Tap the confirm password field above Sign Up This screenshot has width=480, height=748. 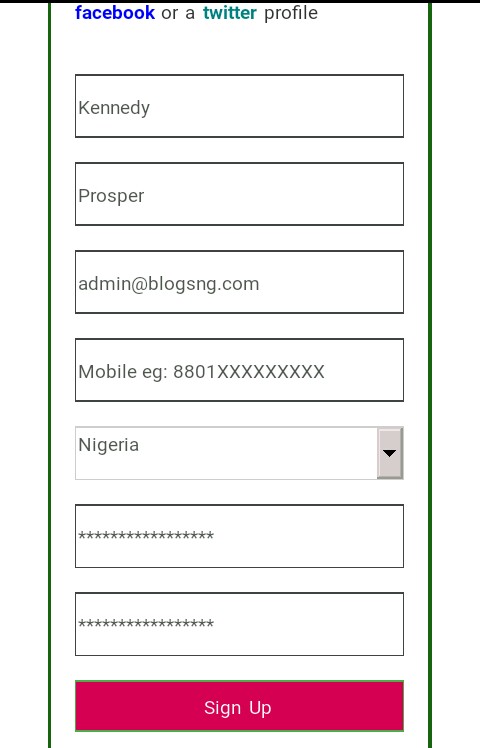click(240, 624)
